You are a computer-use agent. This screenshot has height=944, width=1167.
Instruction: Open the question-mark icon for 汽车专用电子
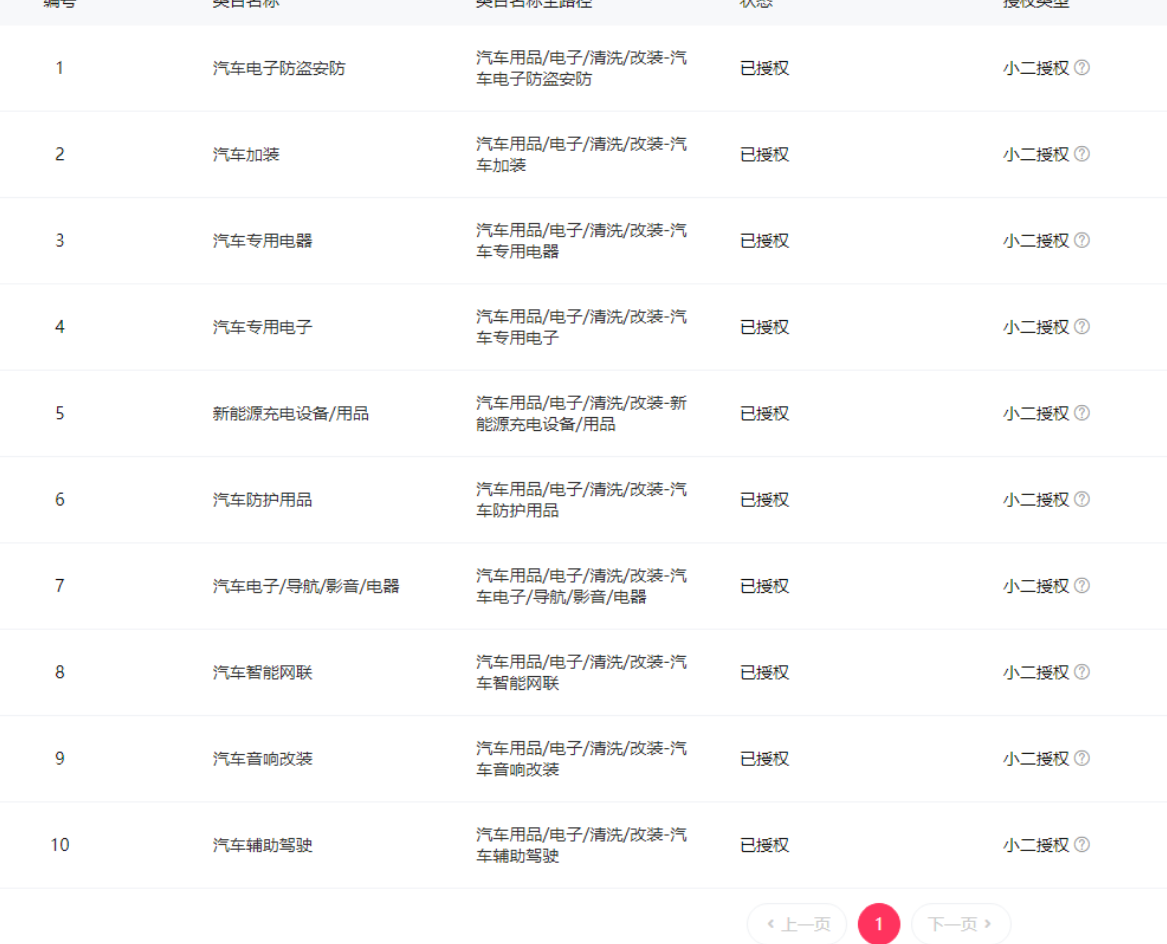pos(1082,327)
